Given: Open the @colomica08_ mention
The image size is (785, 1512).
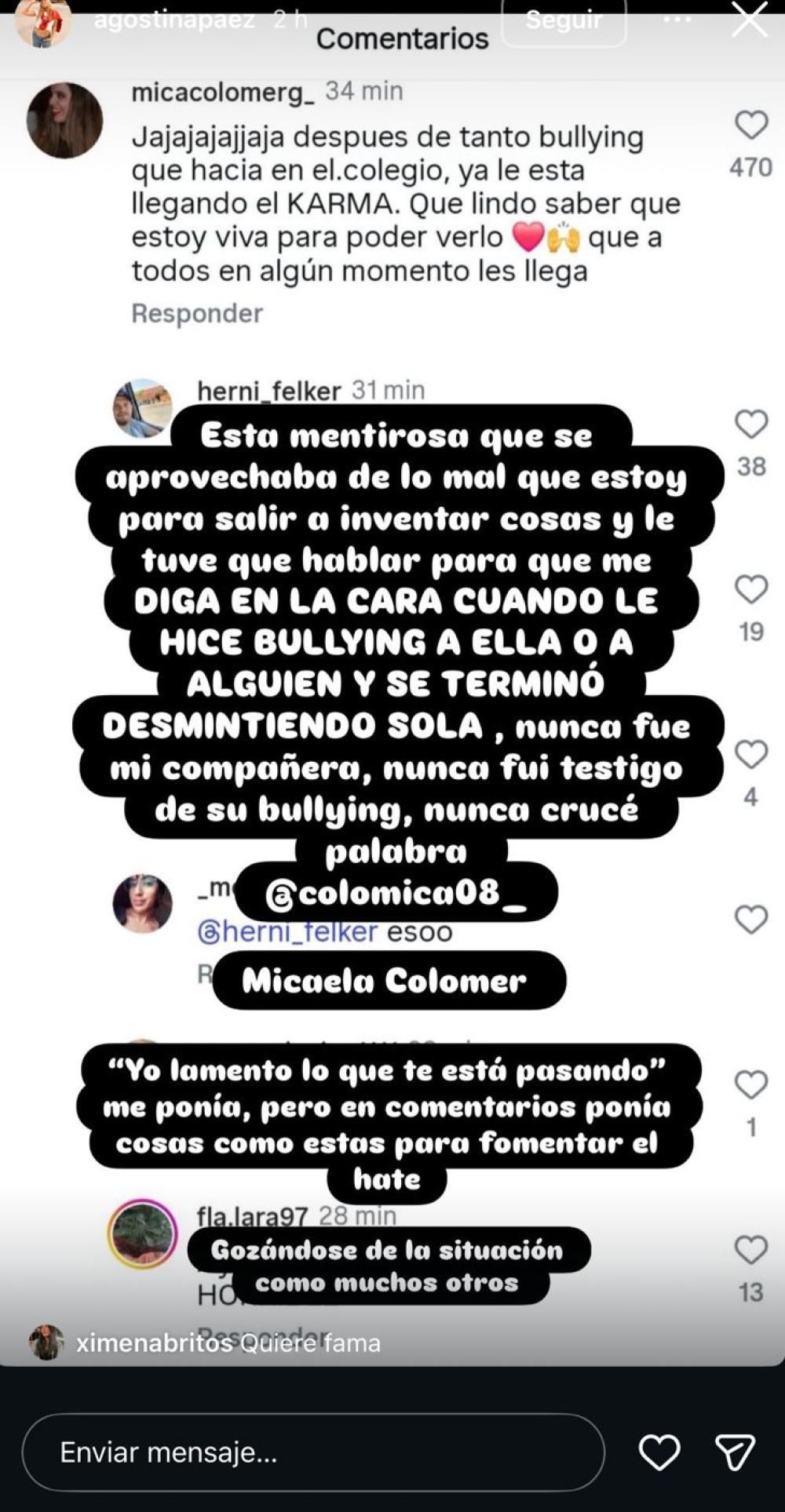Looking at the screenshot, I should coord(396,893).
